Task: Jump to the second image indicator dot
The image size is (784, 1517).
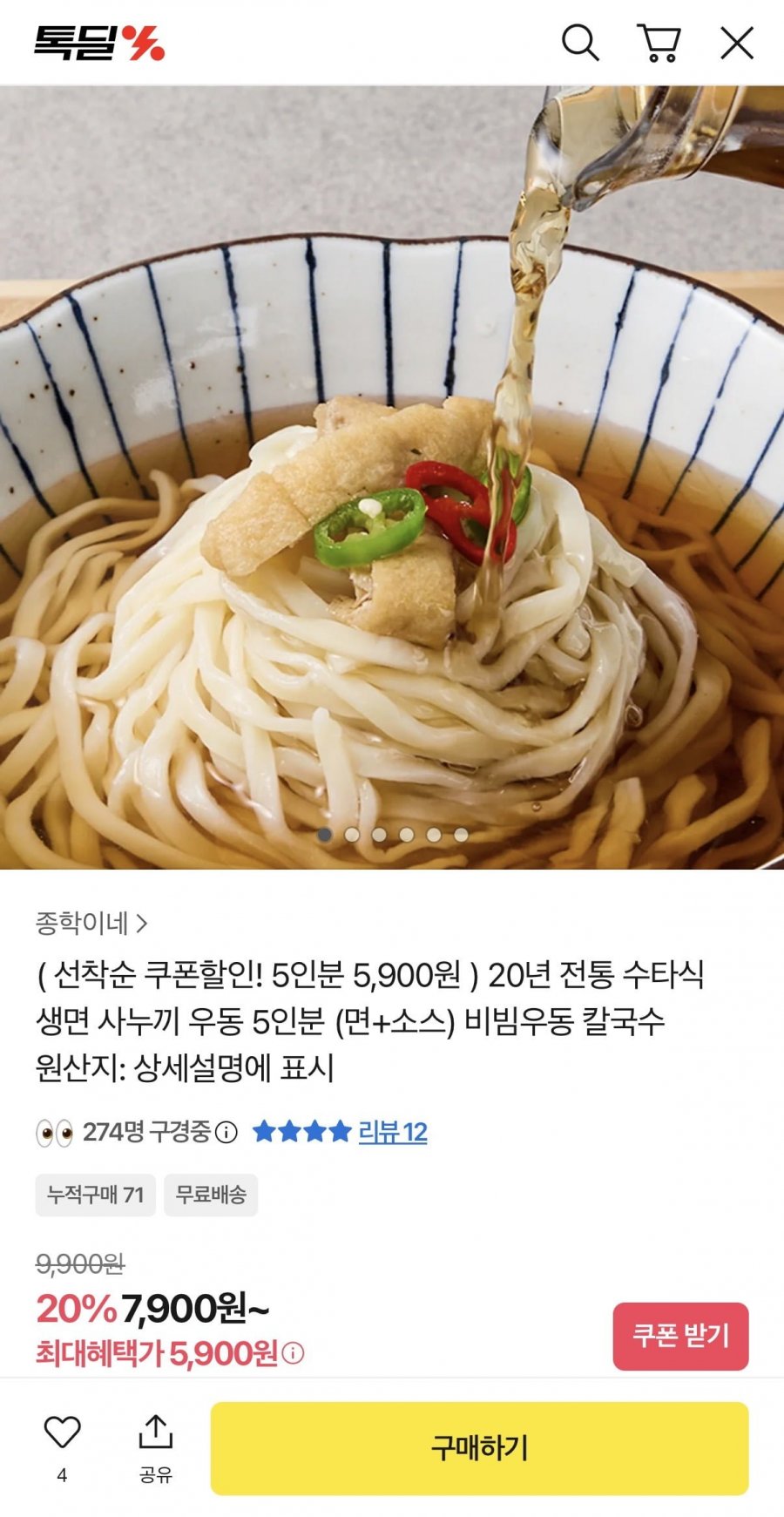Action: pyautogui.click(x=352, y=835)
